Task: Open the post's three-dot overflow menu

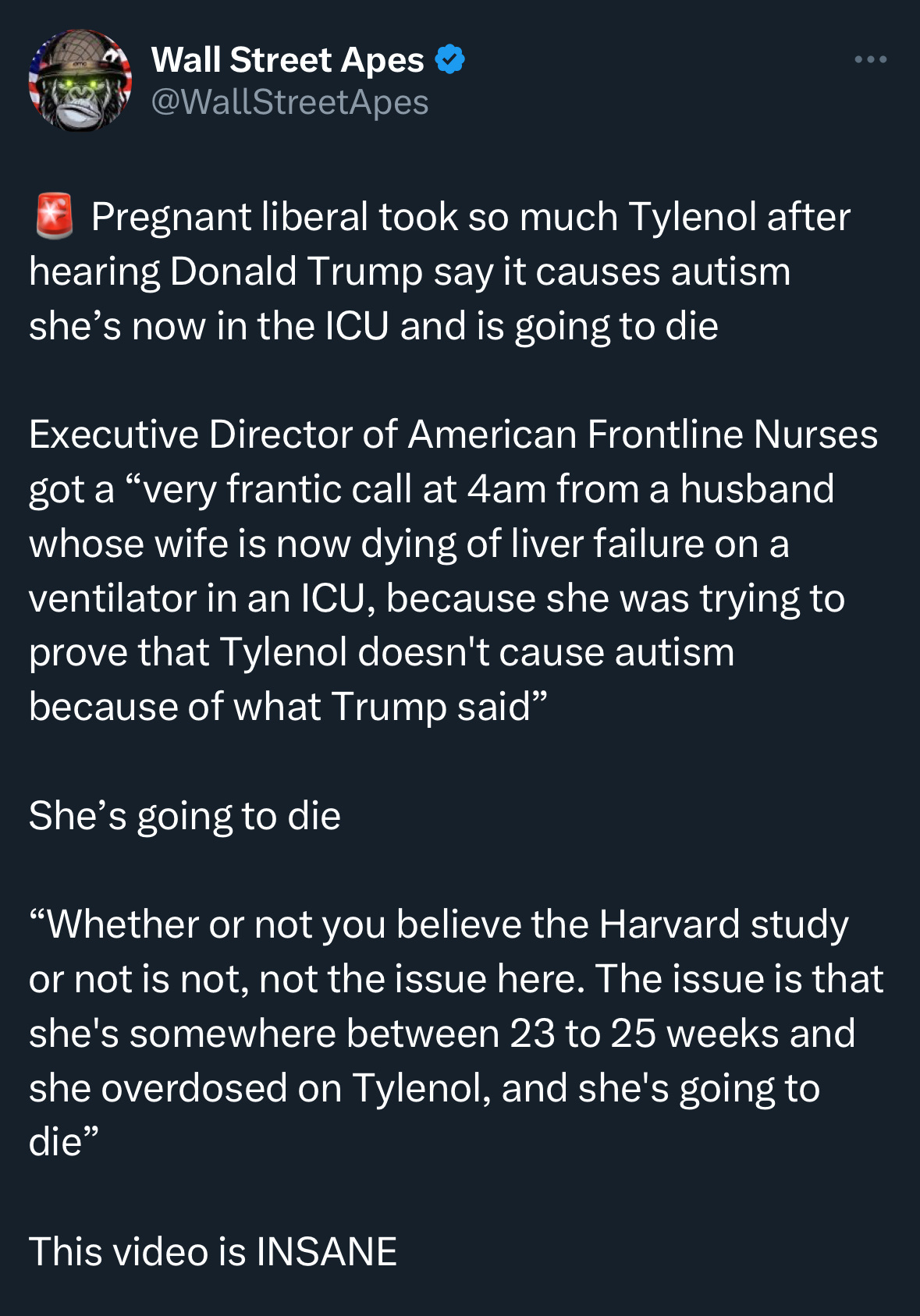Action: [870, 59]
